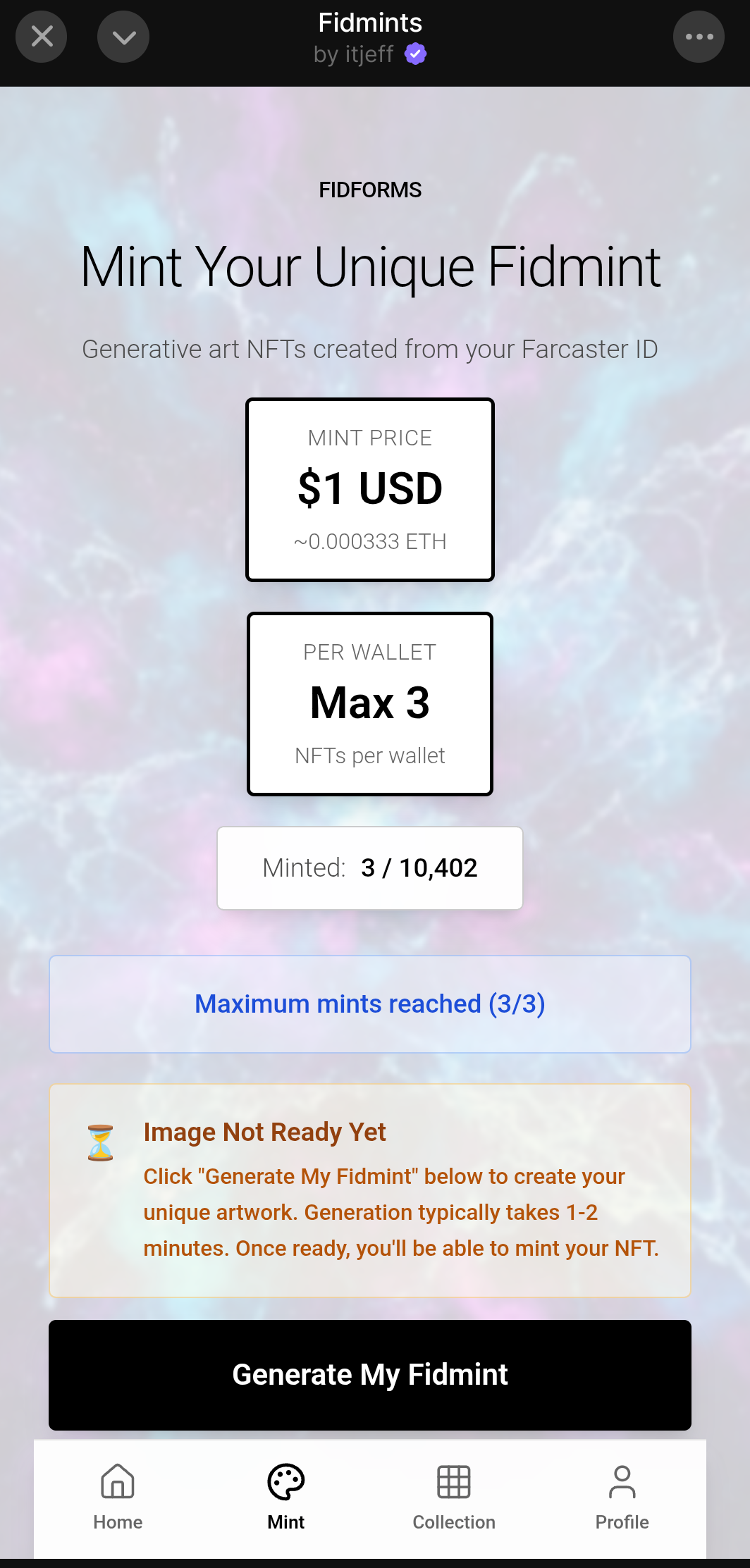Collapse the app with the down chevron

tap(123, 36)
